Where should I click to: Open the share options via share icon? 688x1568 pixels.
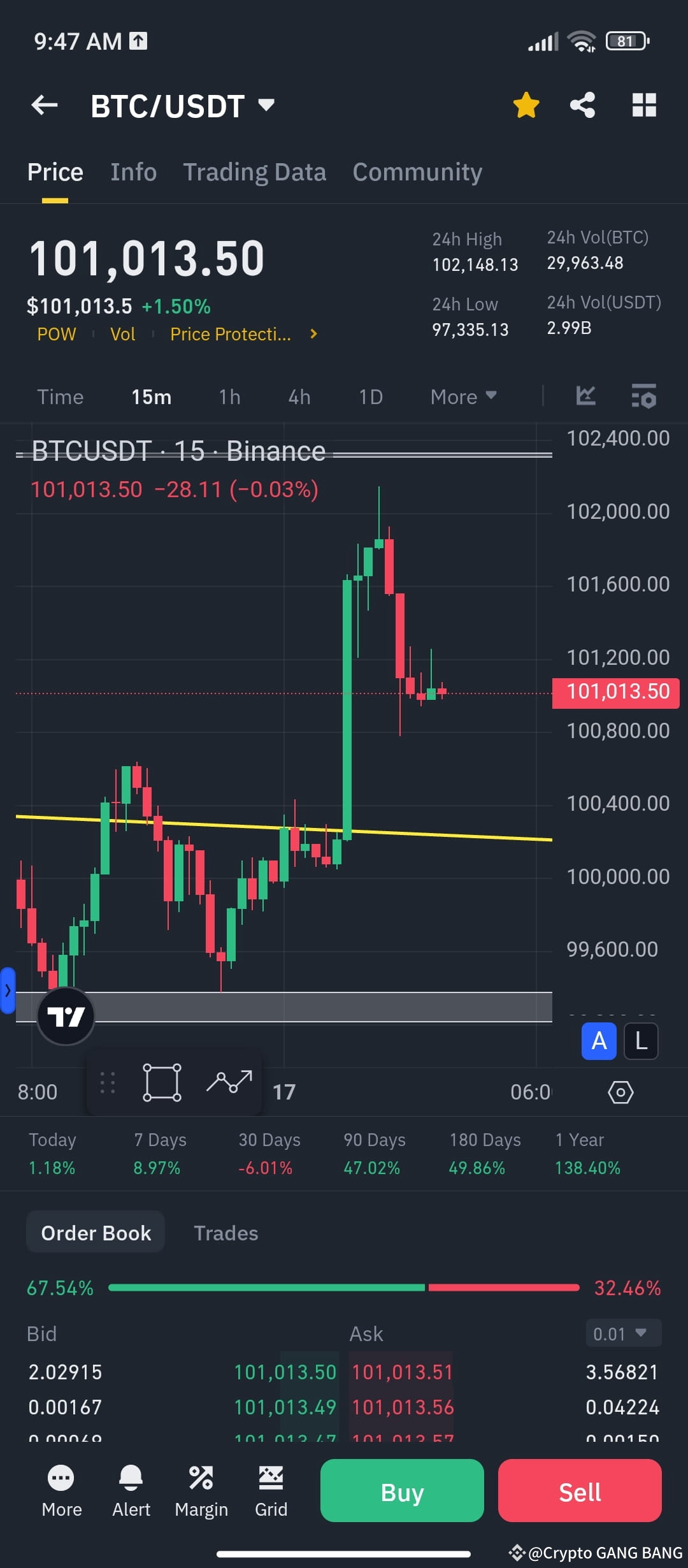tap(582, 105)
